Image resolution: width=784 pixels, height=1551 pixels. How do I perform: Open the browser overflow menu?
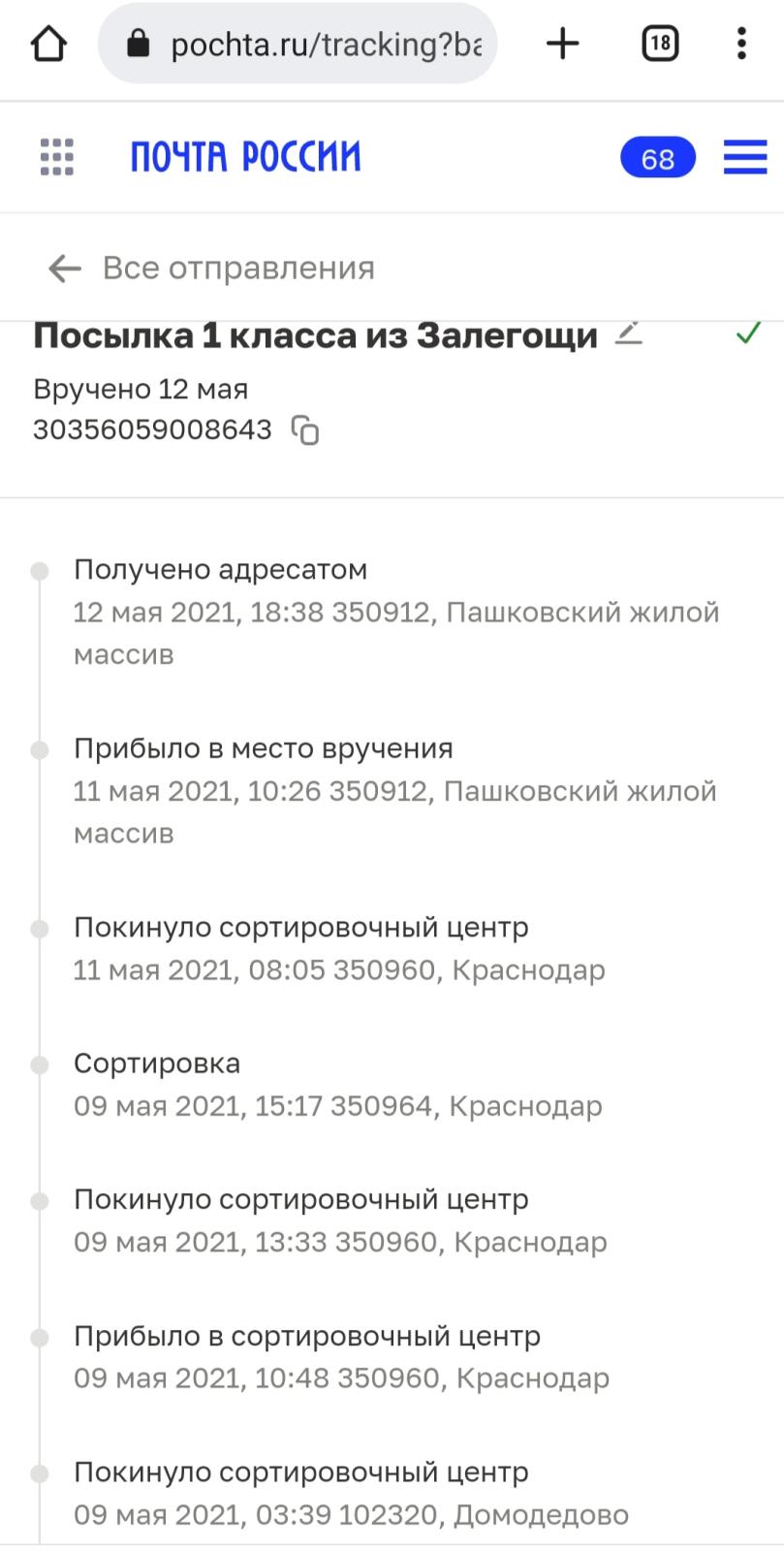[x=741, y=44]
